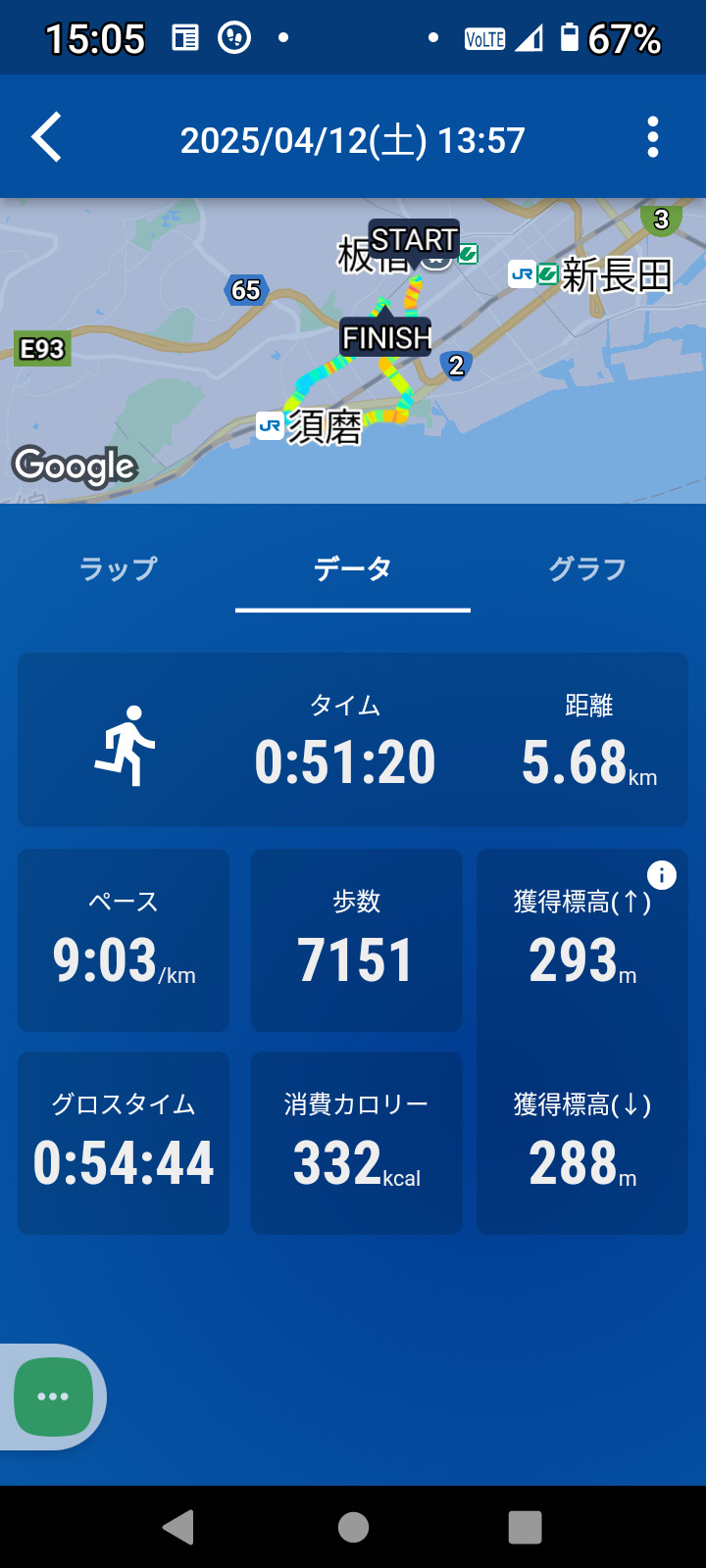
Task: Switch to the グラフ tab
Action: point(587,569)
